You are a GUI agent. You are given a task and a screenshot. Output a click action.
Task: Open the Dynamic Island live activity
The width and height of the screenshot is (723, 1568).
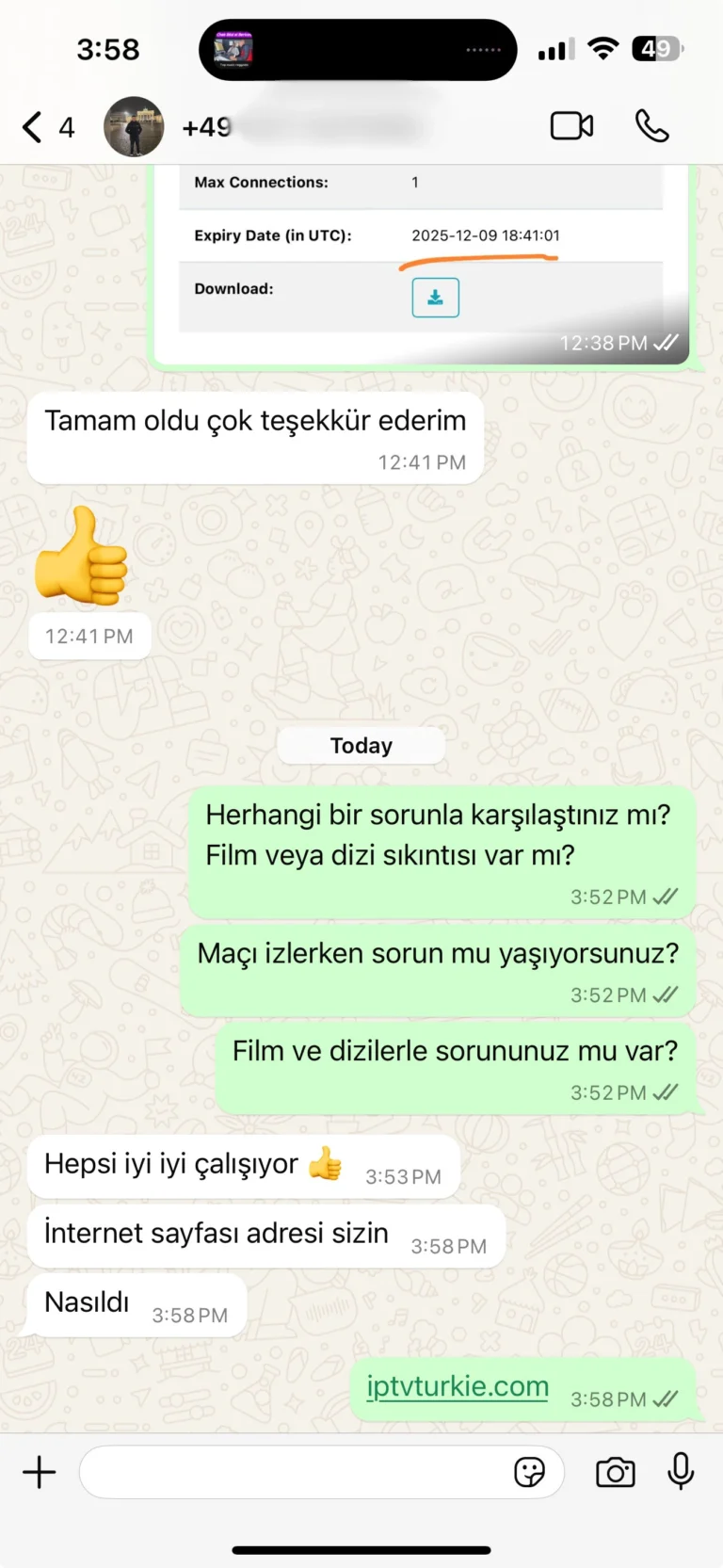pyautogui.click(x=358, y=49)
